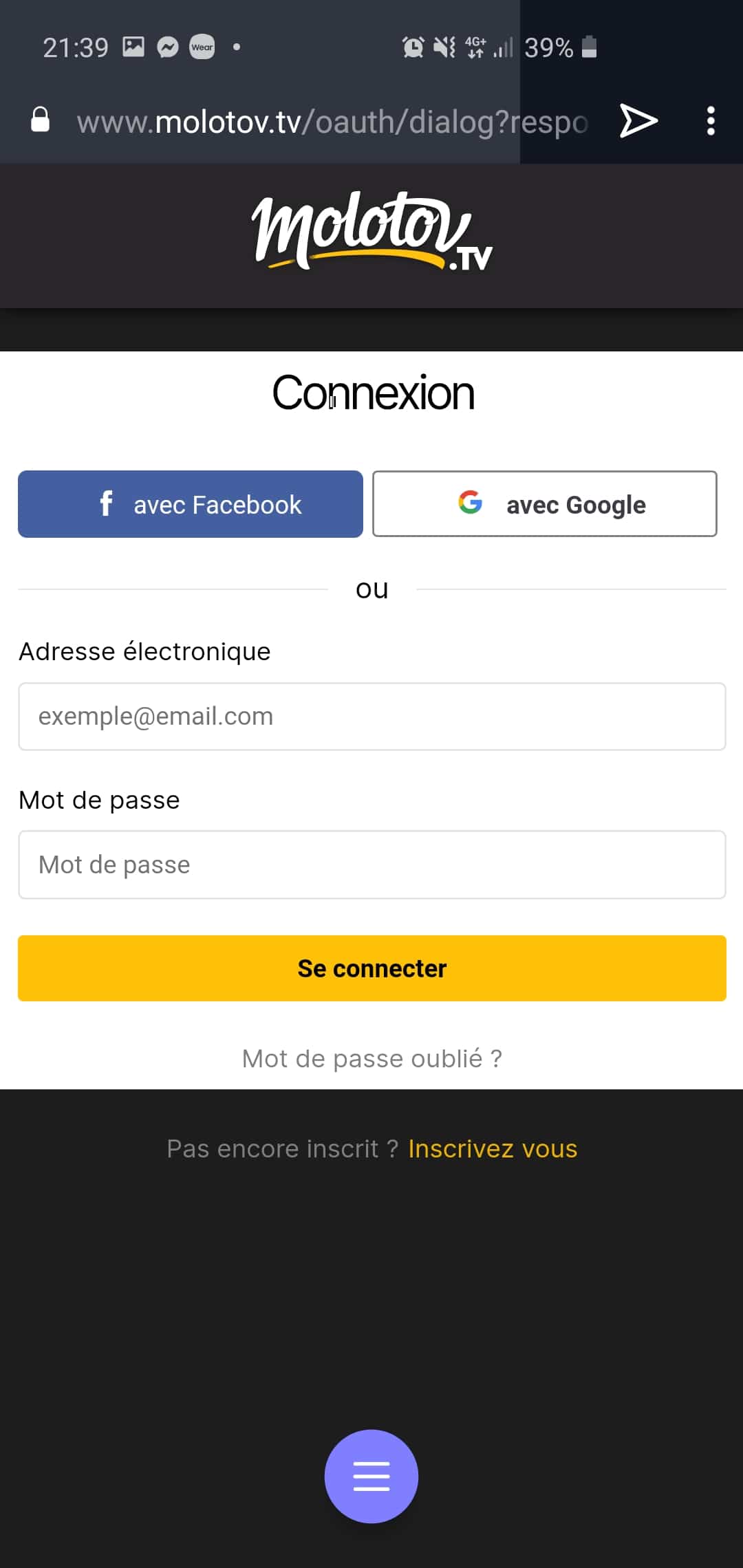This screenshot has width=743, height=1568.
Task: Log in with Facebook
Action: 191,504
